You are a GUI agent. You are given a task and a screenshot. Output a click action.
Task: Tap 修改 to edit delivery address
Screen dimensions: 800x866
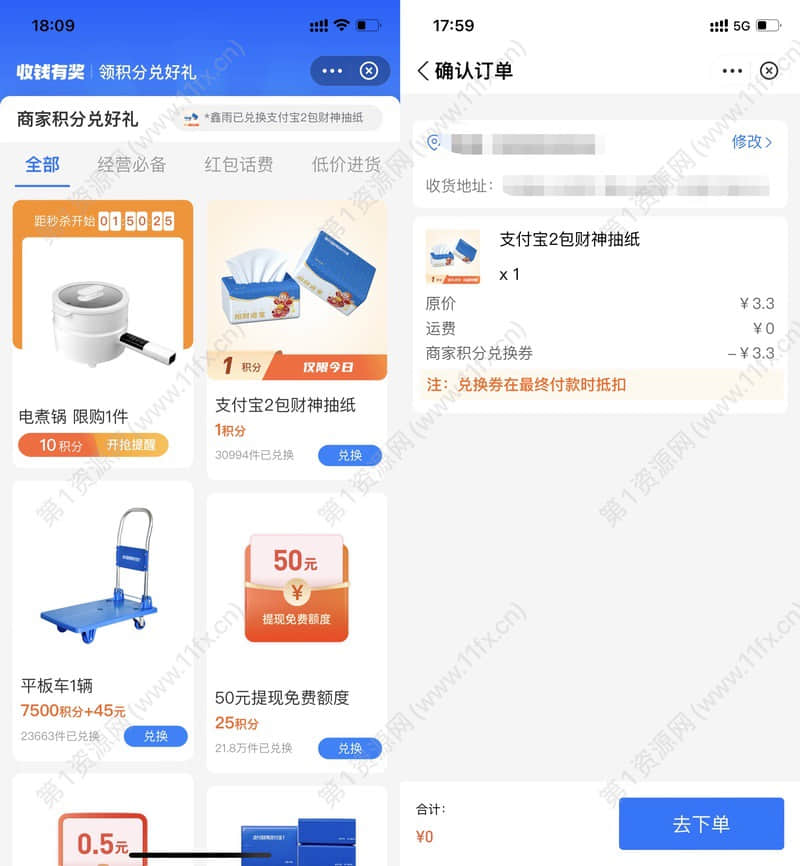point(751,142)
